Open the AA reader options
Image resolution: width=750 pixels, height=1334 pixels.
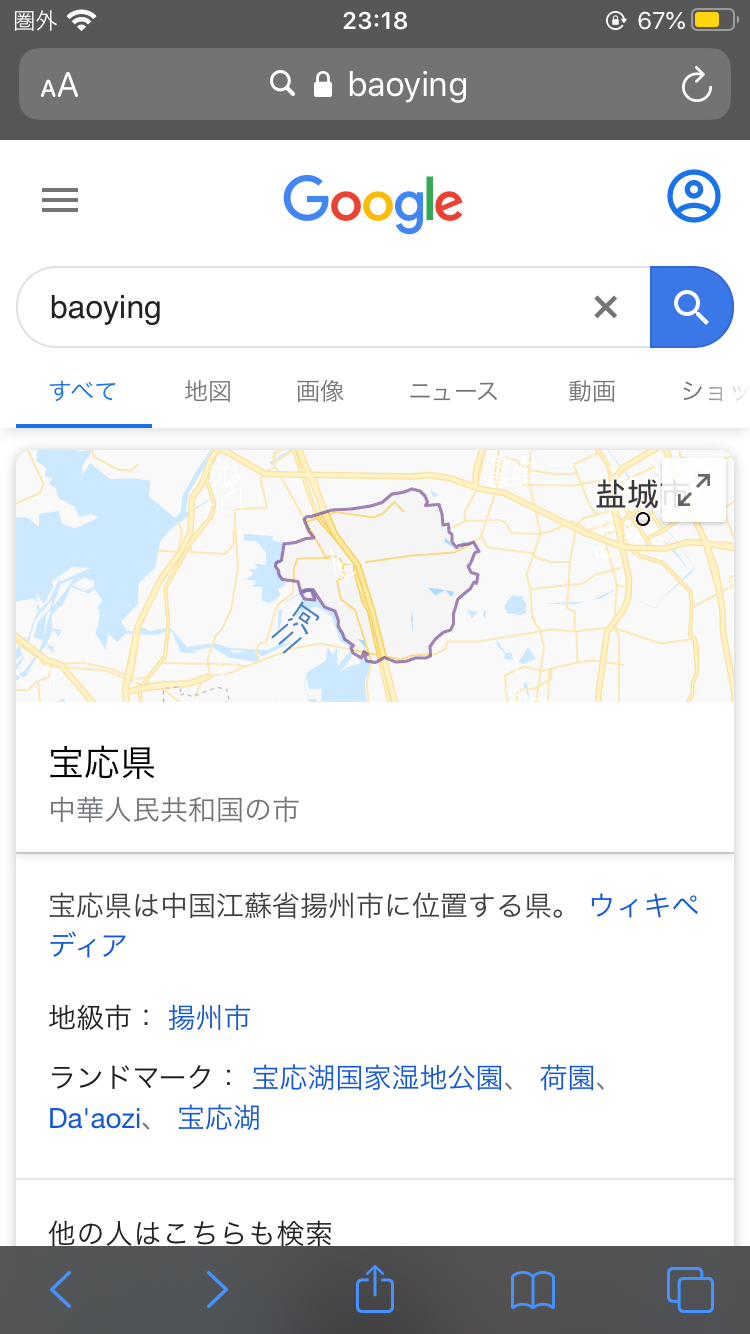59,85
